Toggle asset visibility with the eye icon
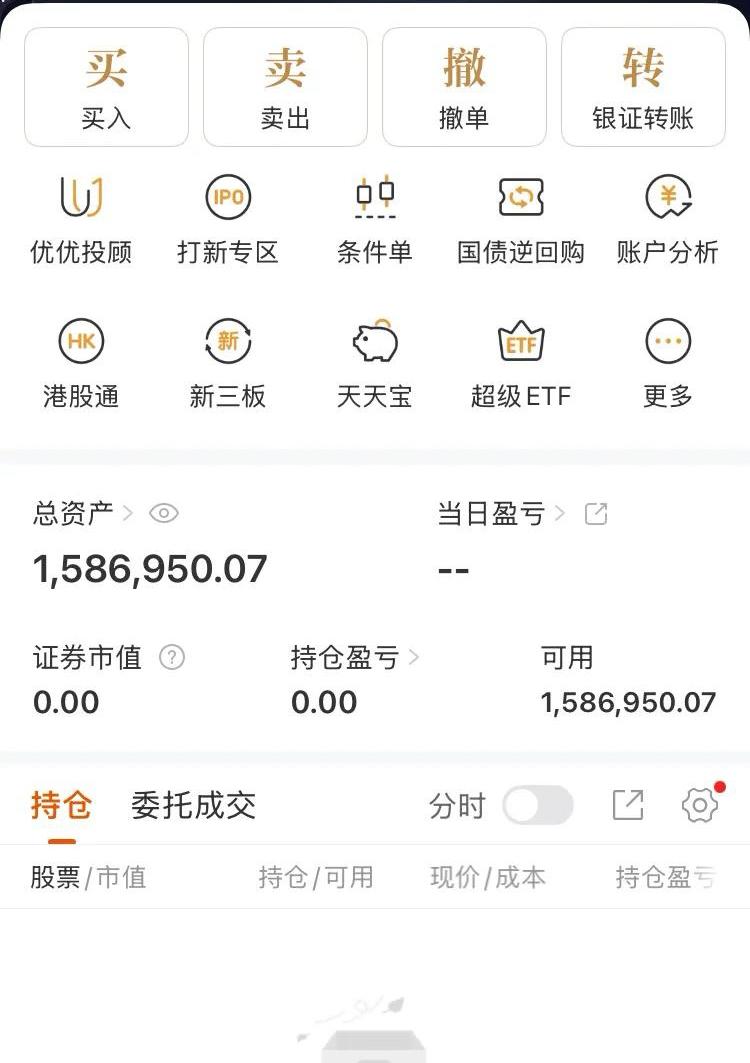 click(164, 513)
